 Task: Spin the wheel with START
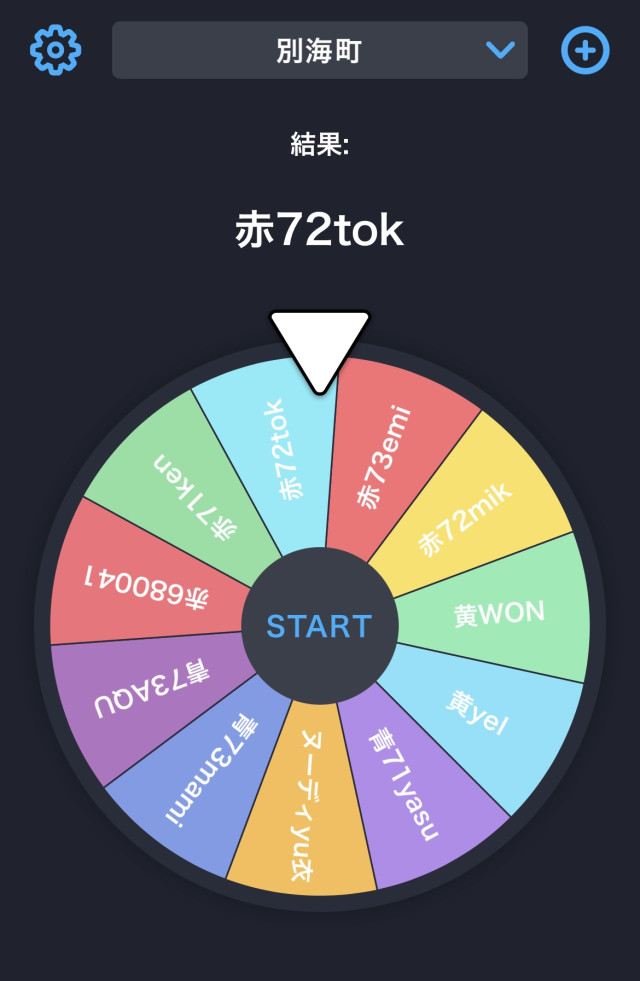point(320,626)
